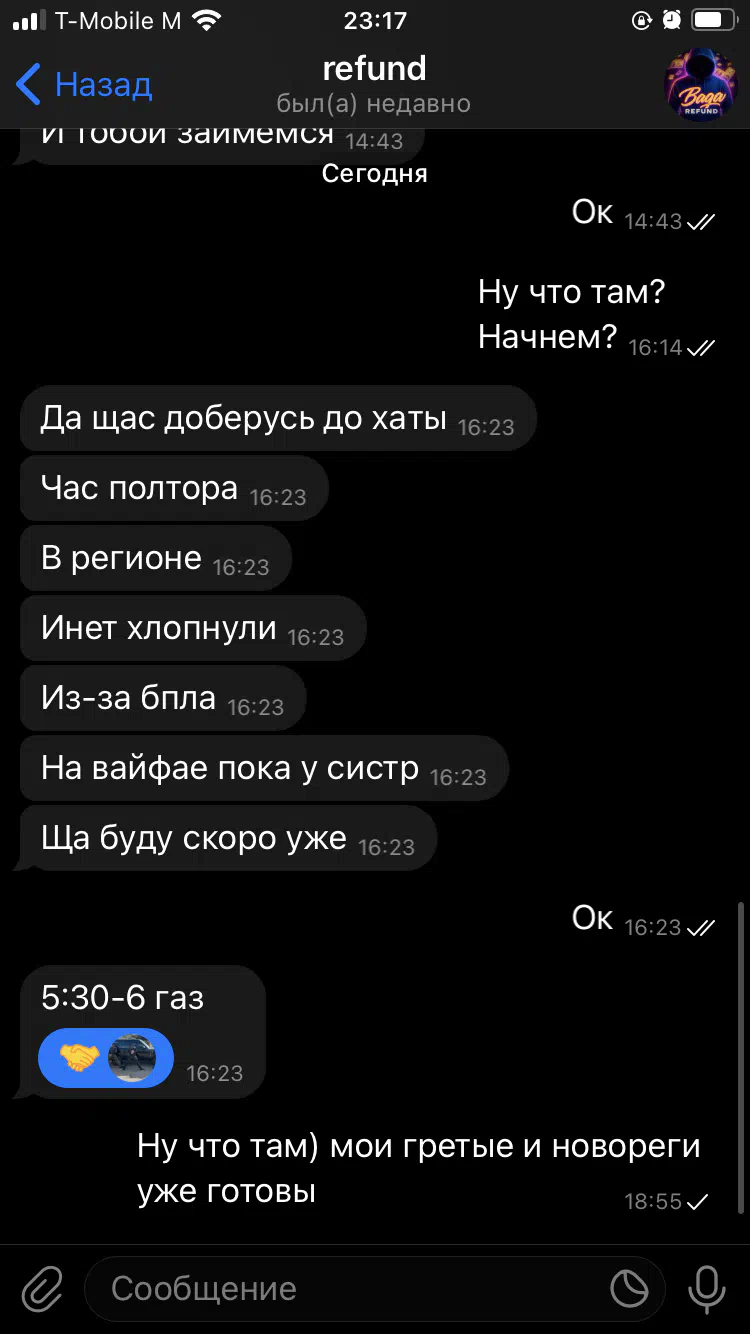The width and height of the screenshot is (750, 1334).
Task: Tap the paperclip attach icon
Action: click(42, 1289)
